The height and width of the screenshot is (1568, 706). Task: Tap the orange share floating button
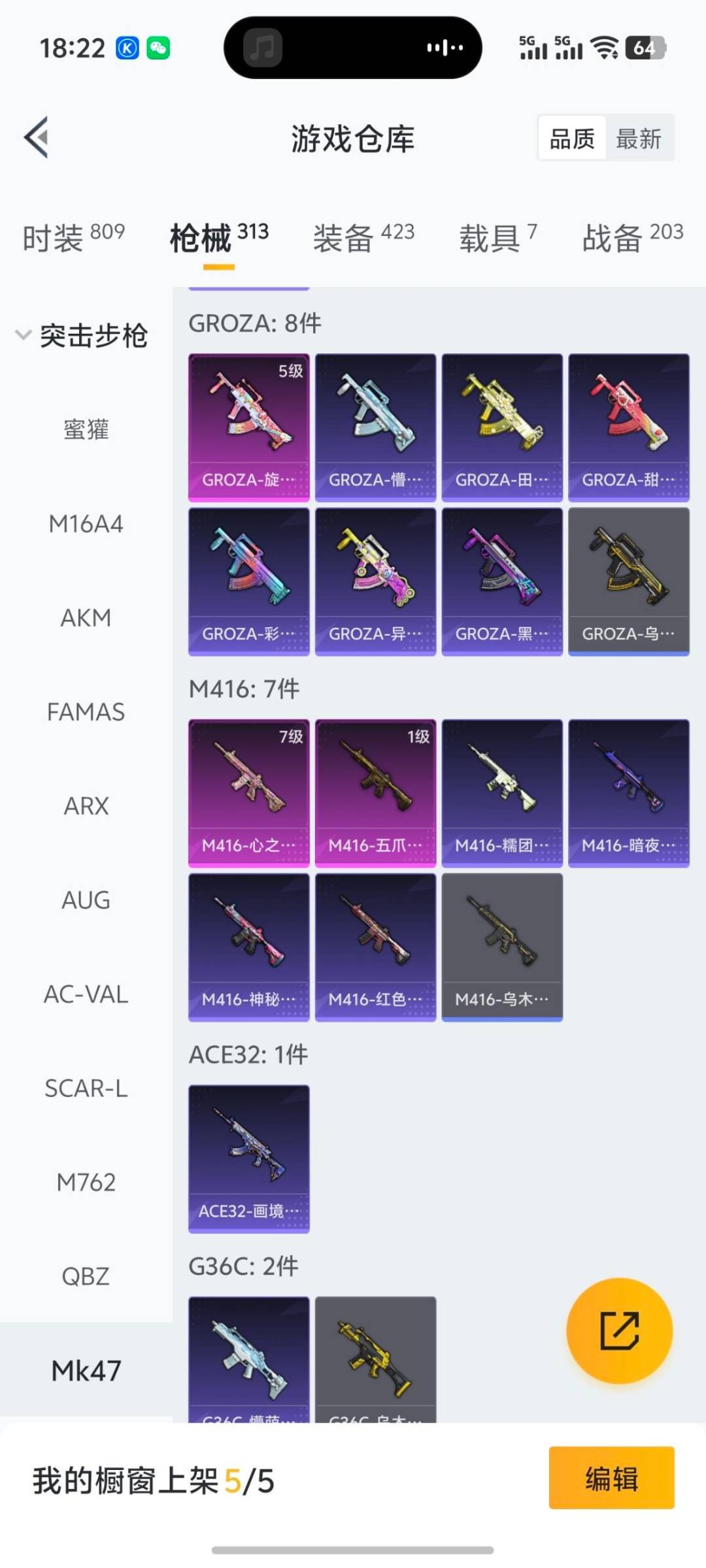[x=619, y=1330]
